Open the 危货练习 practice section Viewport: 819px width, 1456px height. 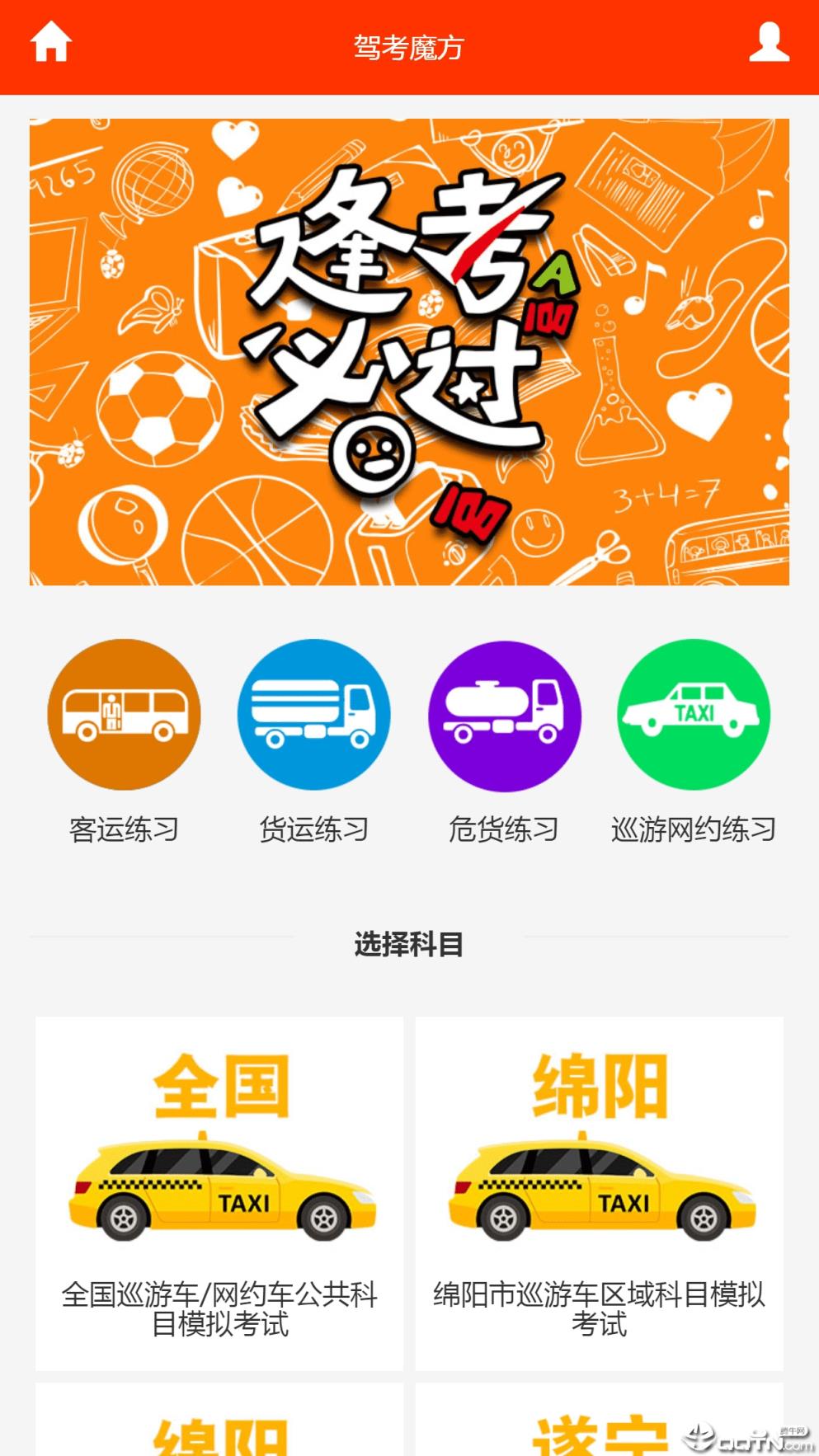tap(505, 830)
